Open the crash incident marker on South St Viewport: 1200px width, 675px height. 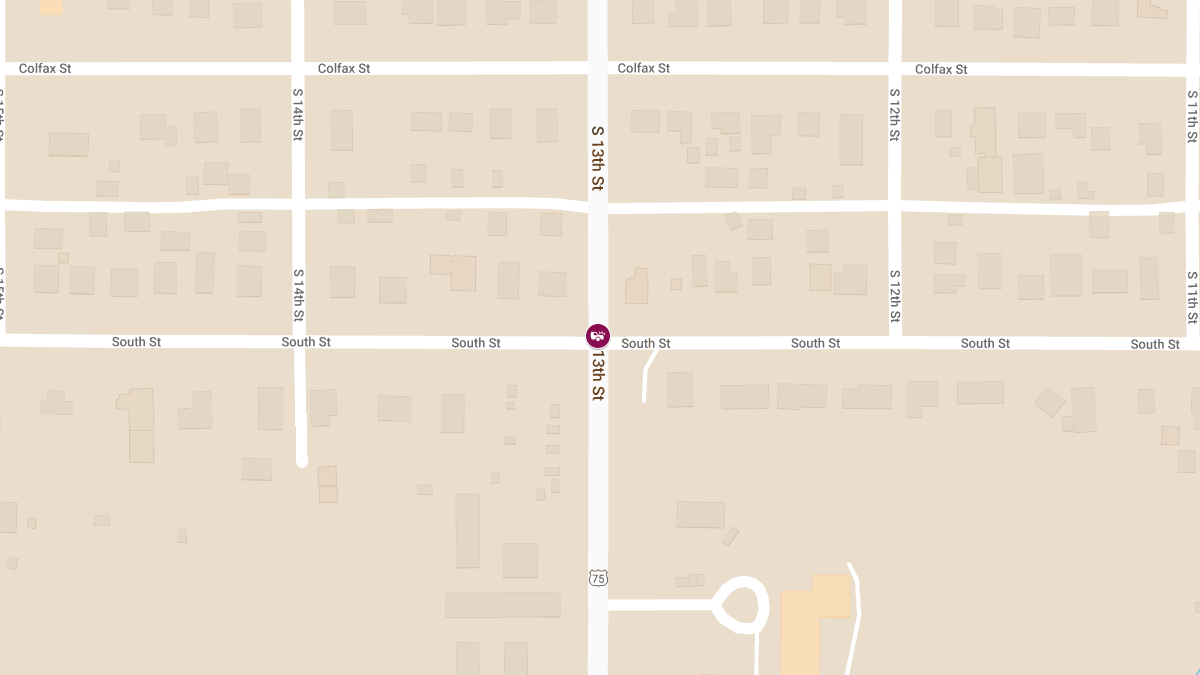(x=598, y=336)
